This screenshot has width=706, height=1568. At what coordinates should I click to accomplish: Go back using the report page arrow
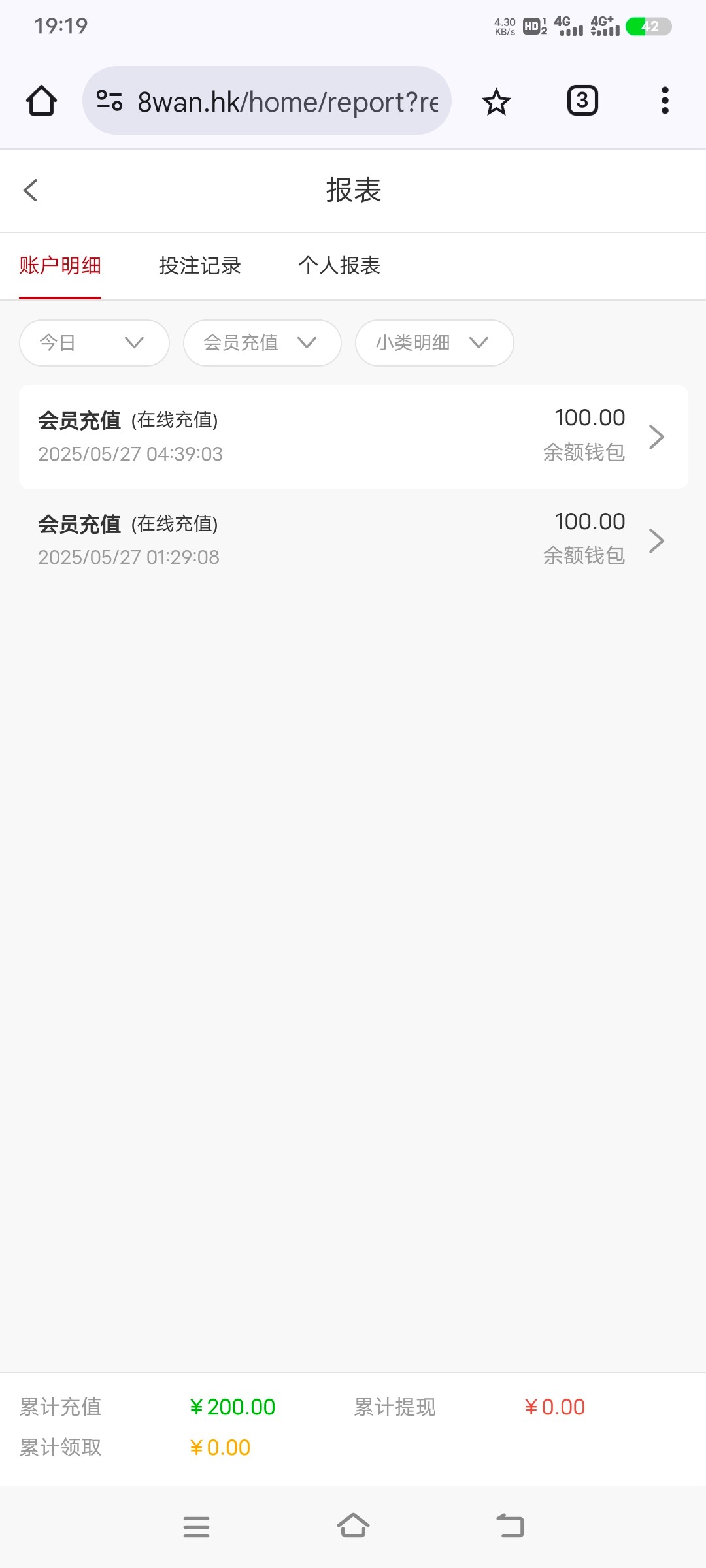[30, 191]
